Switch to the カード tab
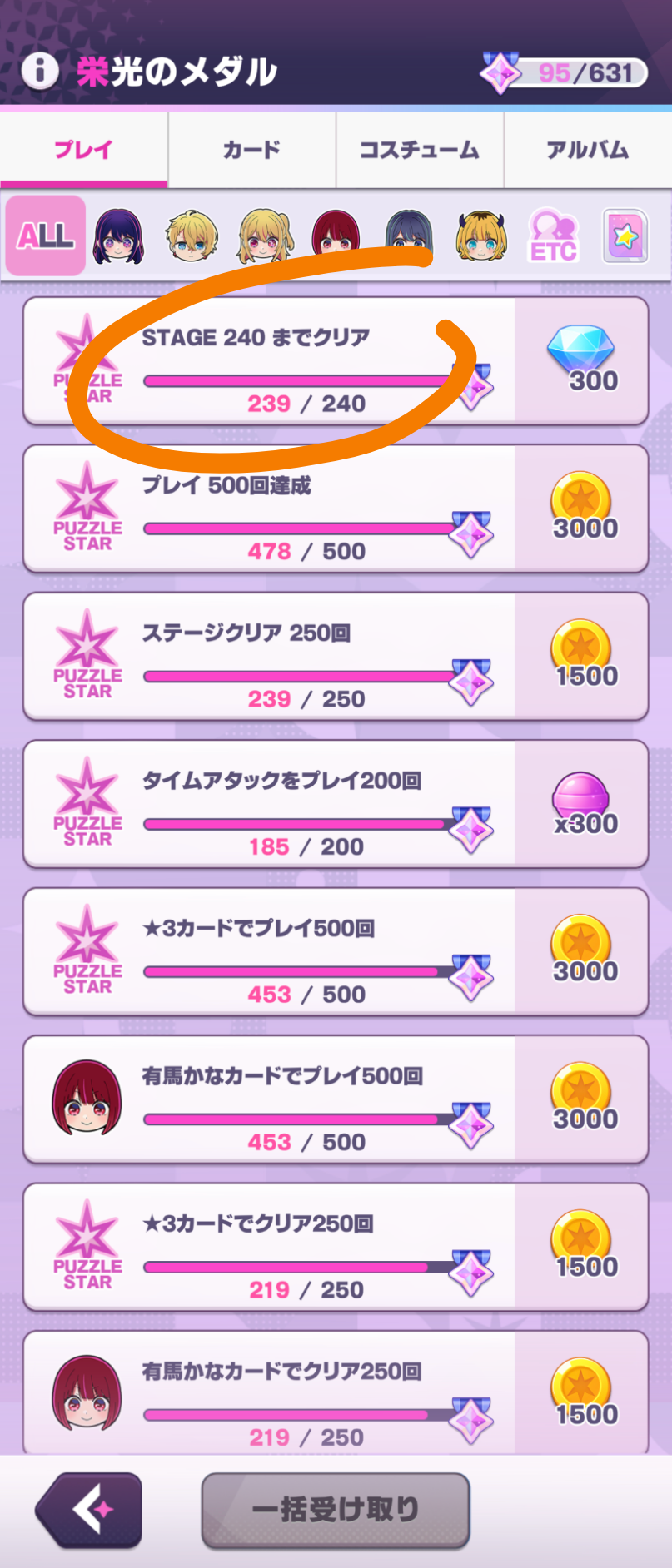The width and height of the screenshot is (672, 1568). (x=251, y=150)
